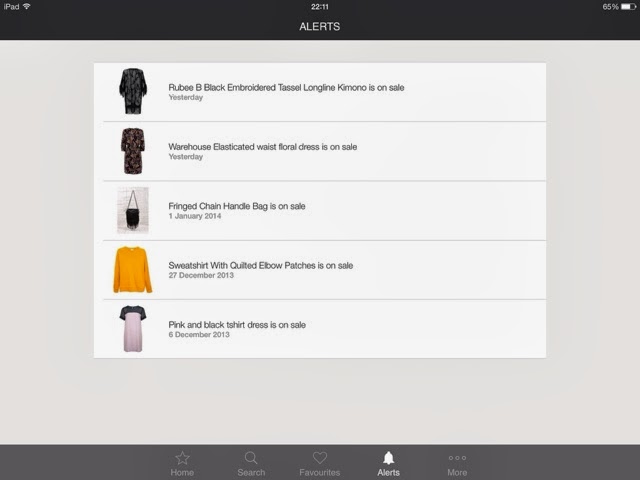
Task: Go to the Favourites tab
Action: [320, 463]
